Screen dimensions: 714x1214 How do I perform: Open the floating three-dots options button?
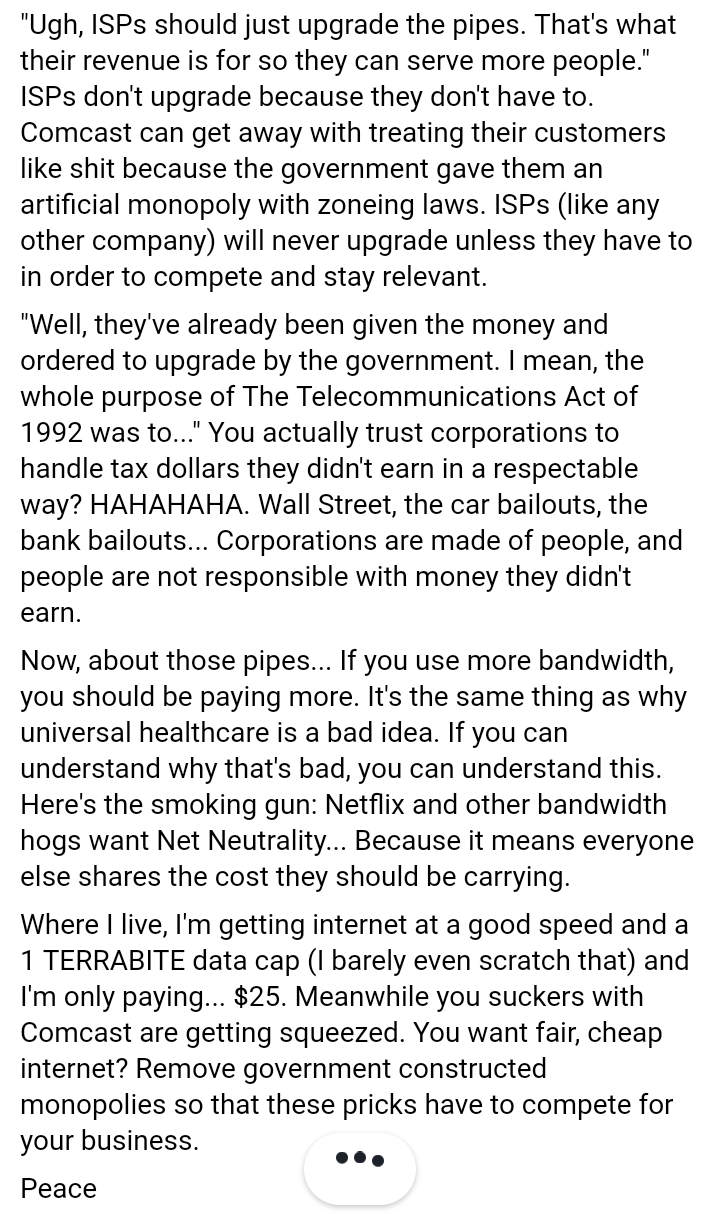coord(360,1168)
